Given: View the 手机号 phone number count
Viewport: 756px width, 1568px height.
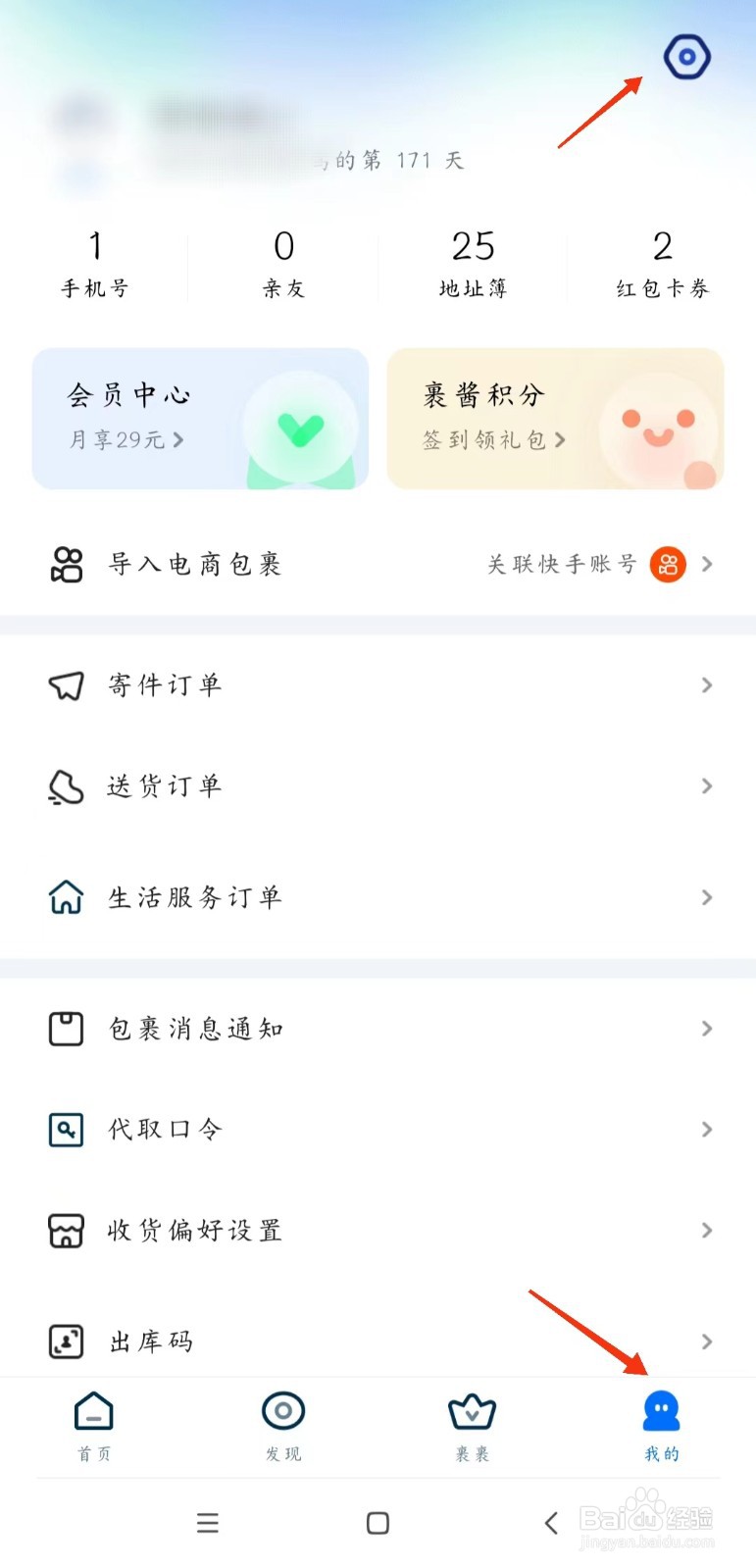Looking at the screenshot, I should 95,263.
